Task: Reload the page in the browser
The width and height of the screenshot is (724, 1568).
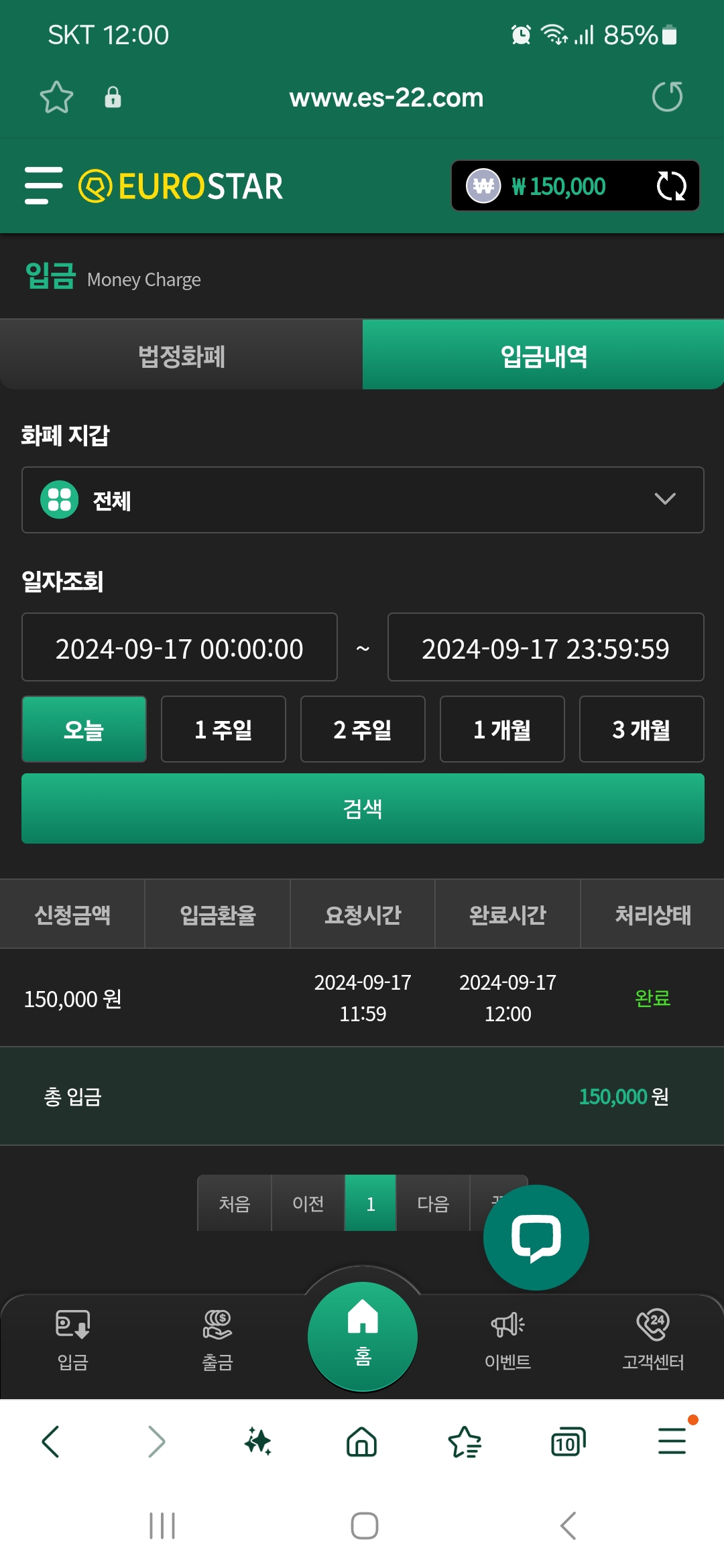Action: [667, 97]
